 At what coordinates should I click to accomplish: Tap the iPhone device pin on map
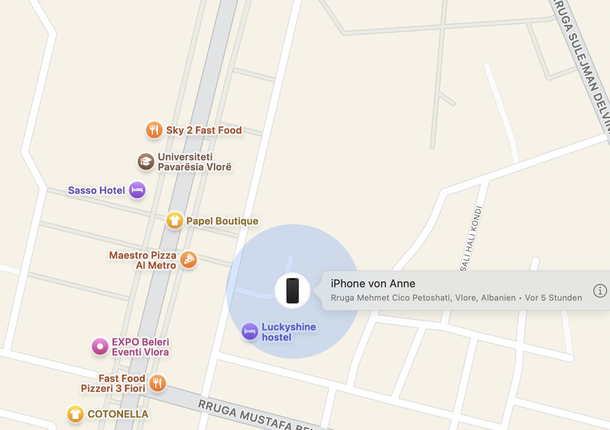pos(292,291)
